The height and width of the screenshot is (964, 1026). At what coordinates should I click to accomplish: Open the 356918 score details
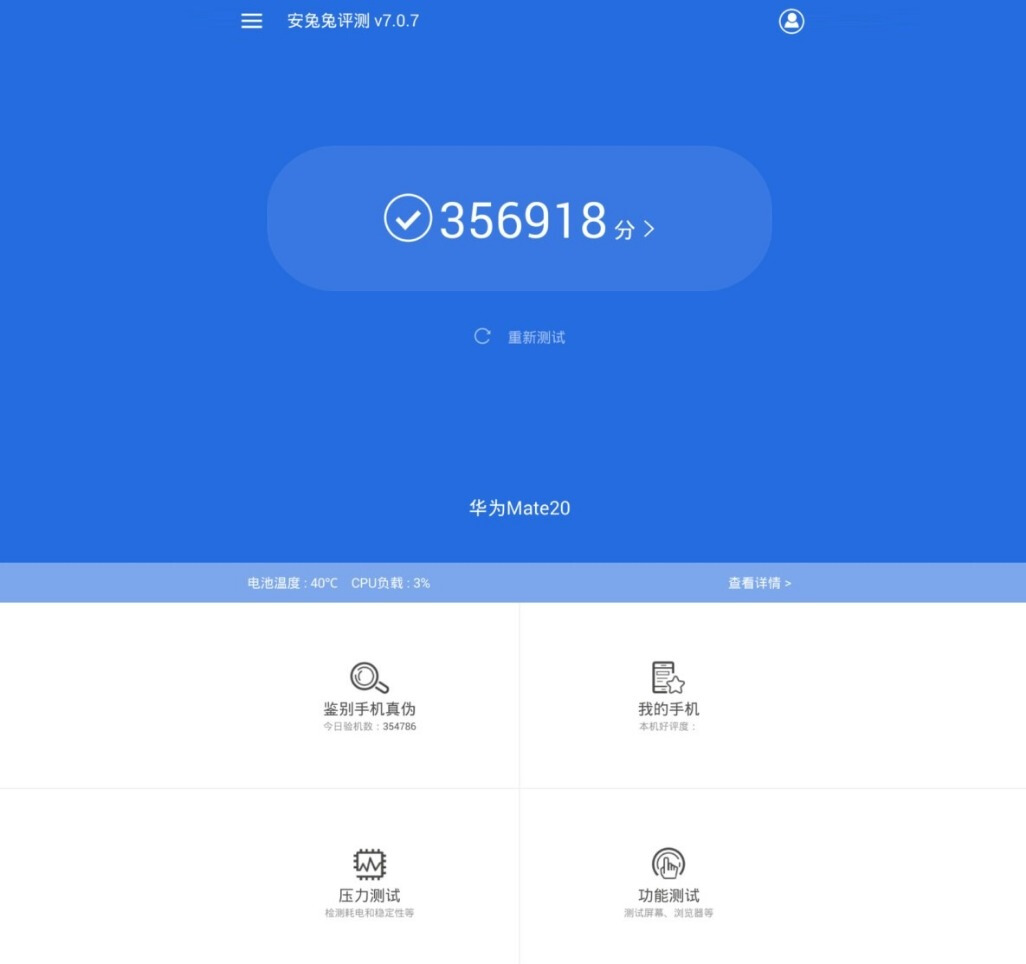tap(519, 219)
